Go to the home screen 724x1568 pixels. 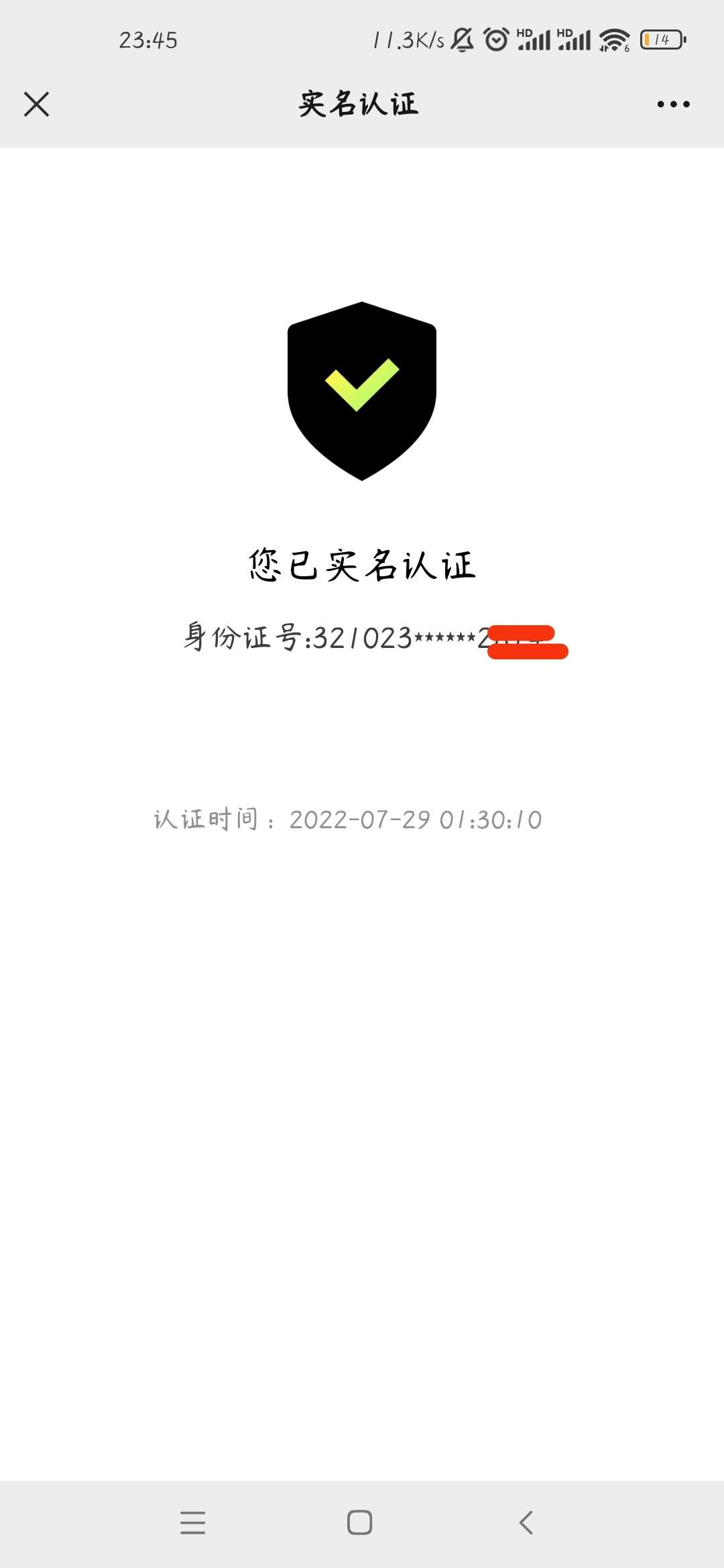click(x=360, y=1522)
